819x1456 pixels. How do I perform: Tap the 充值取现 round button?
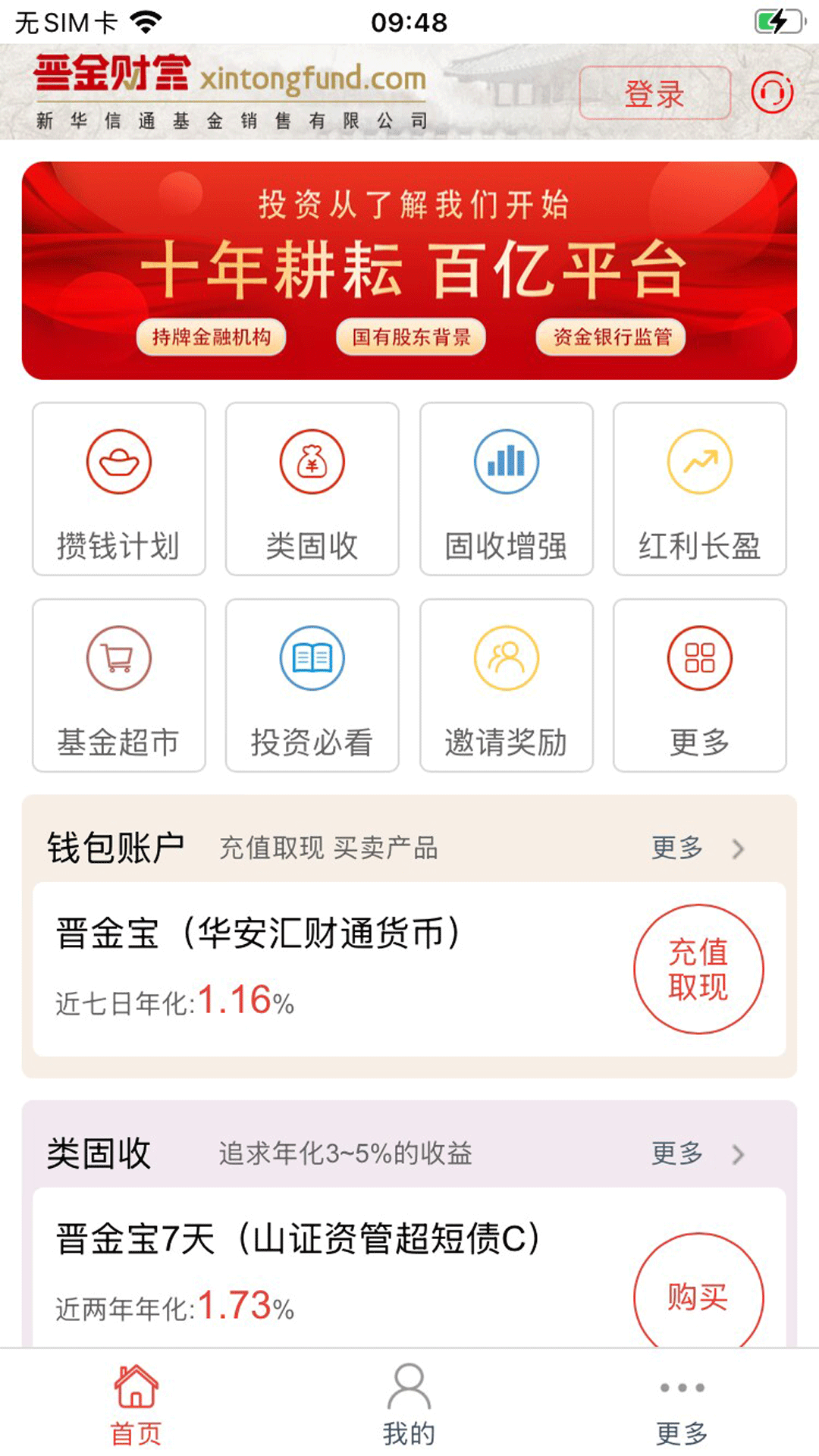click(x=698, y=969)
